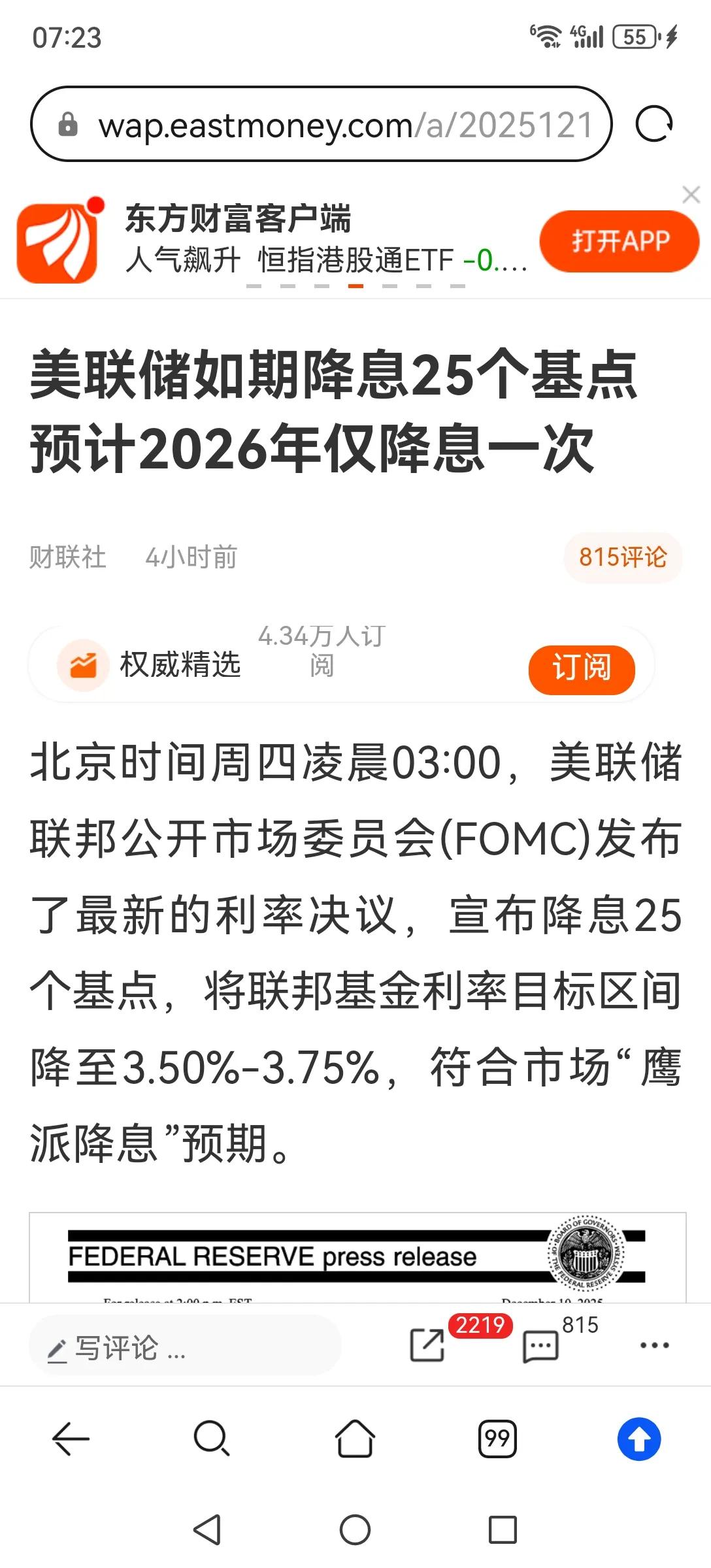Tap the URL address bar
The height and width of the screenshot is (1568, 711).
pyautogui.click(x=327, y=125)
